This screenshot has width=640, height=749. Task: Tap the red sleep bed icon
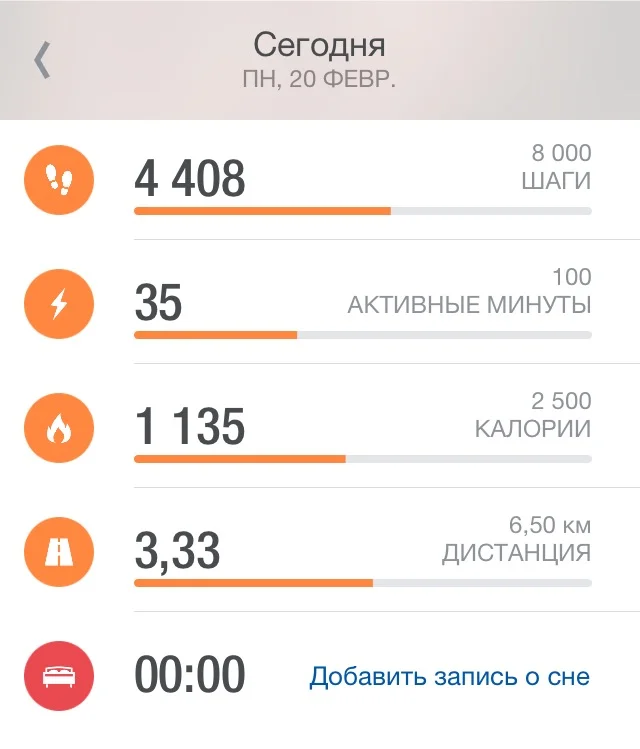(x=59, y=676)
